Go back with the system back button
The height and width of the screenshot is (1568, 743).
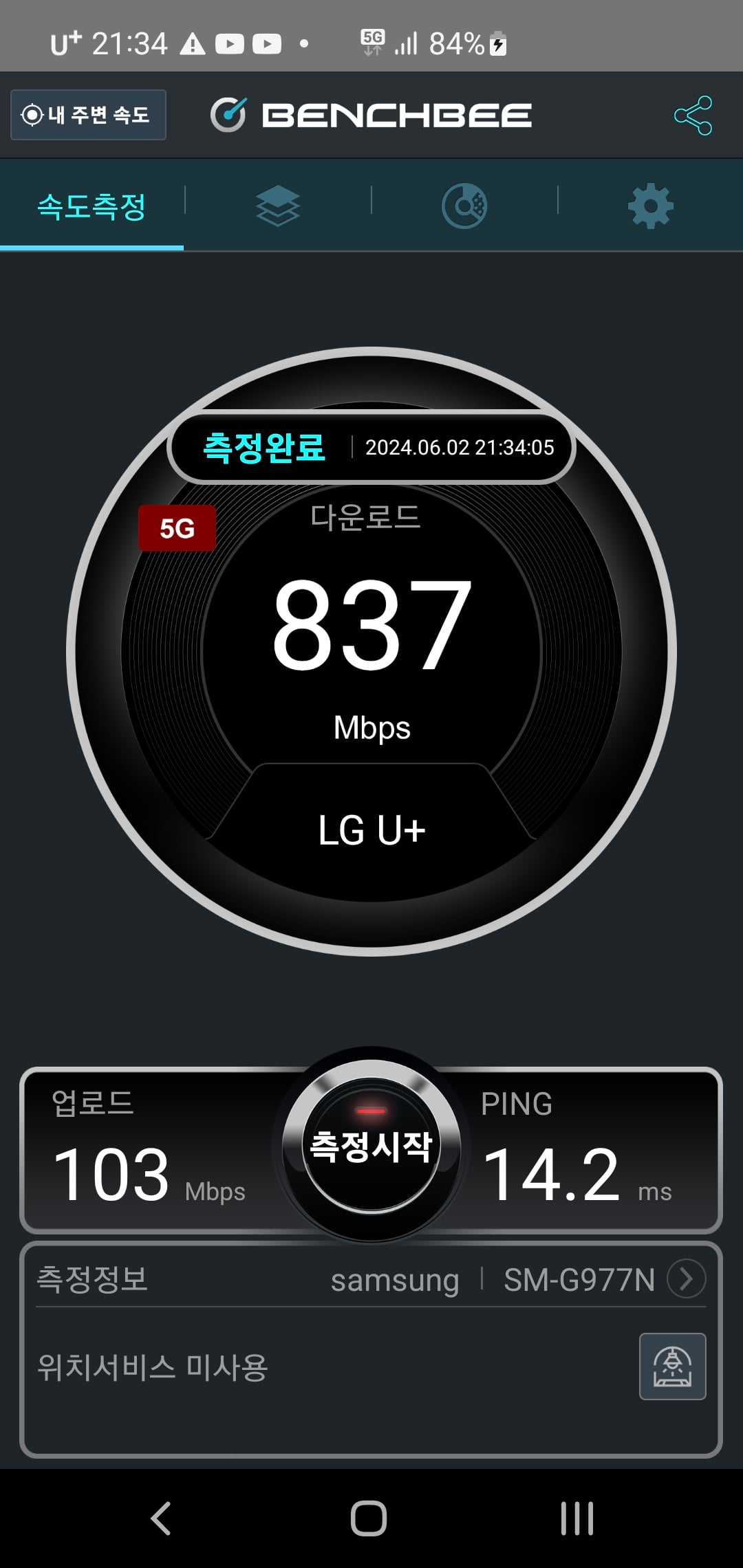(x=161, y=1518)
